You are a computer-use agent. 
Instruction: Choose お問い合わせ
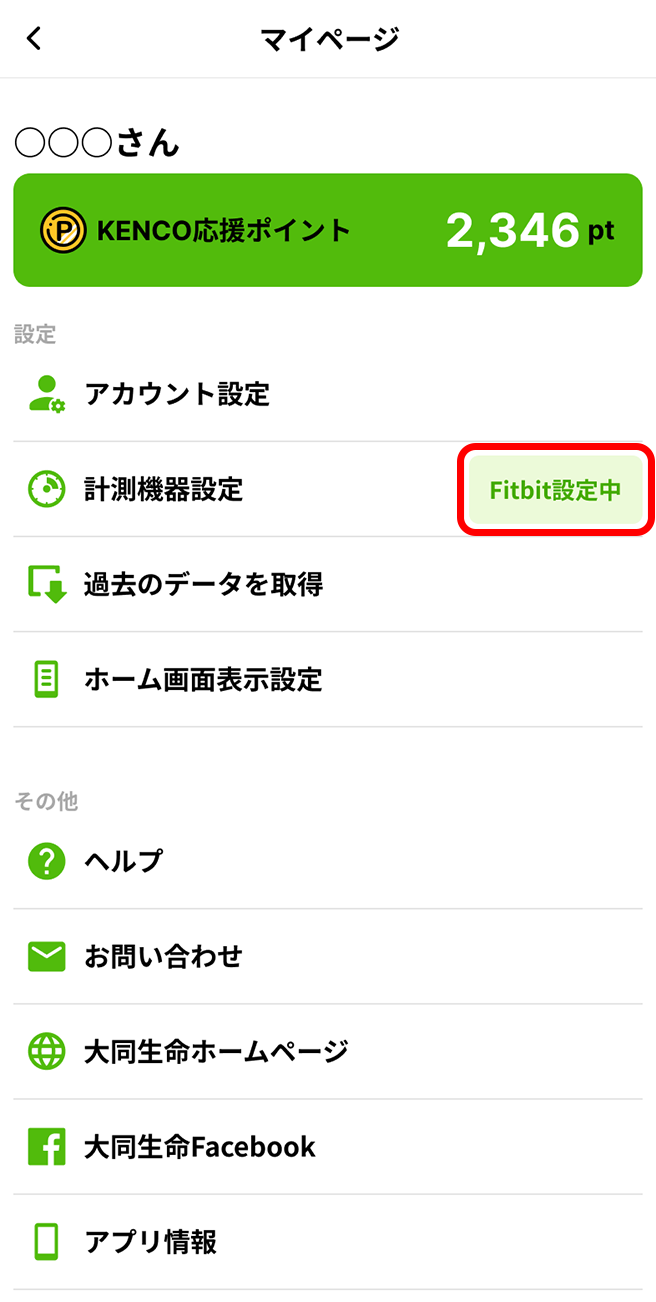pyautogui.click(x=328, y=957)
